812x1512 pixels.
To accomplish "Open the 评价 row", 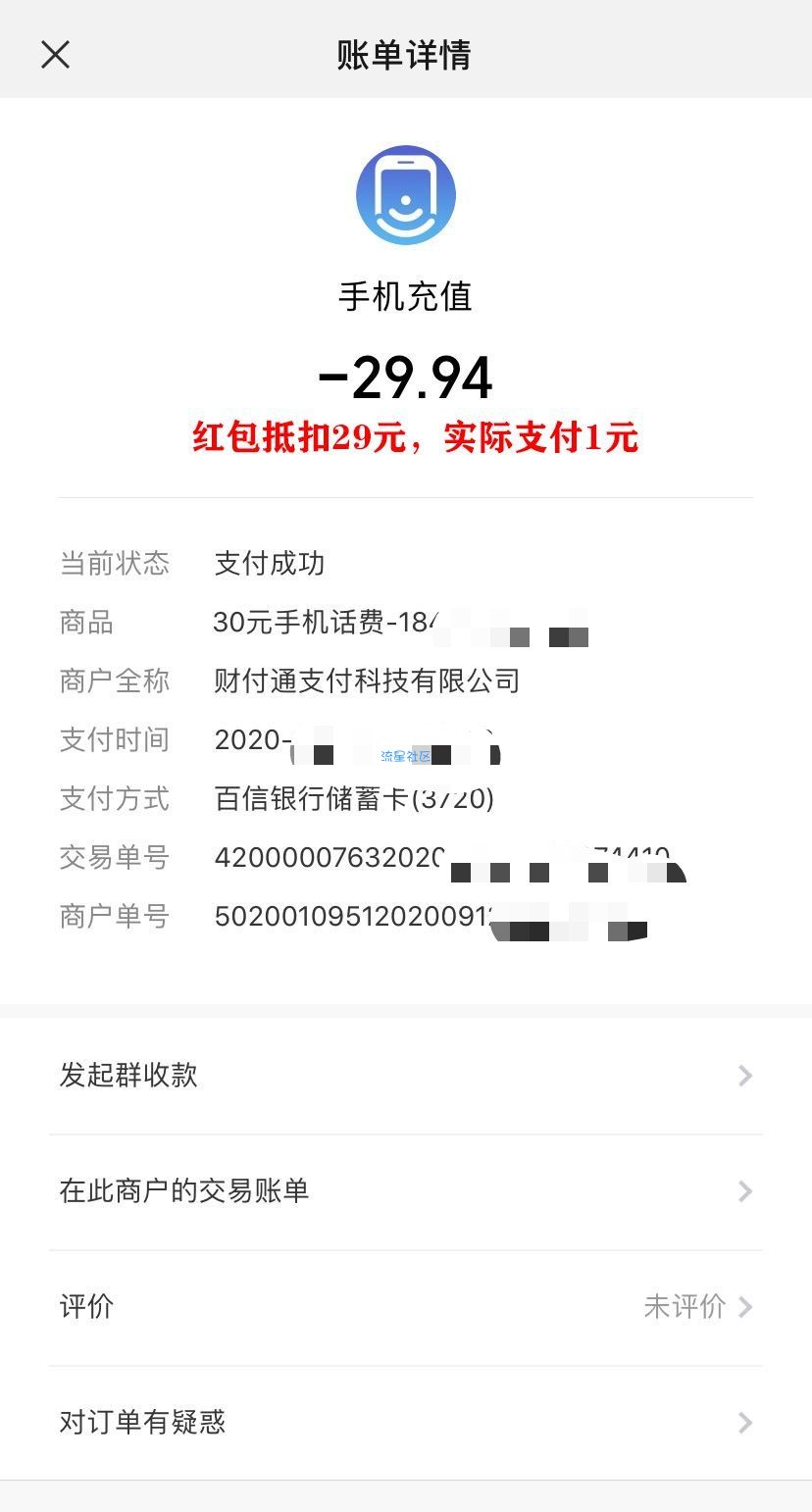I will (405, 1307).
